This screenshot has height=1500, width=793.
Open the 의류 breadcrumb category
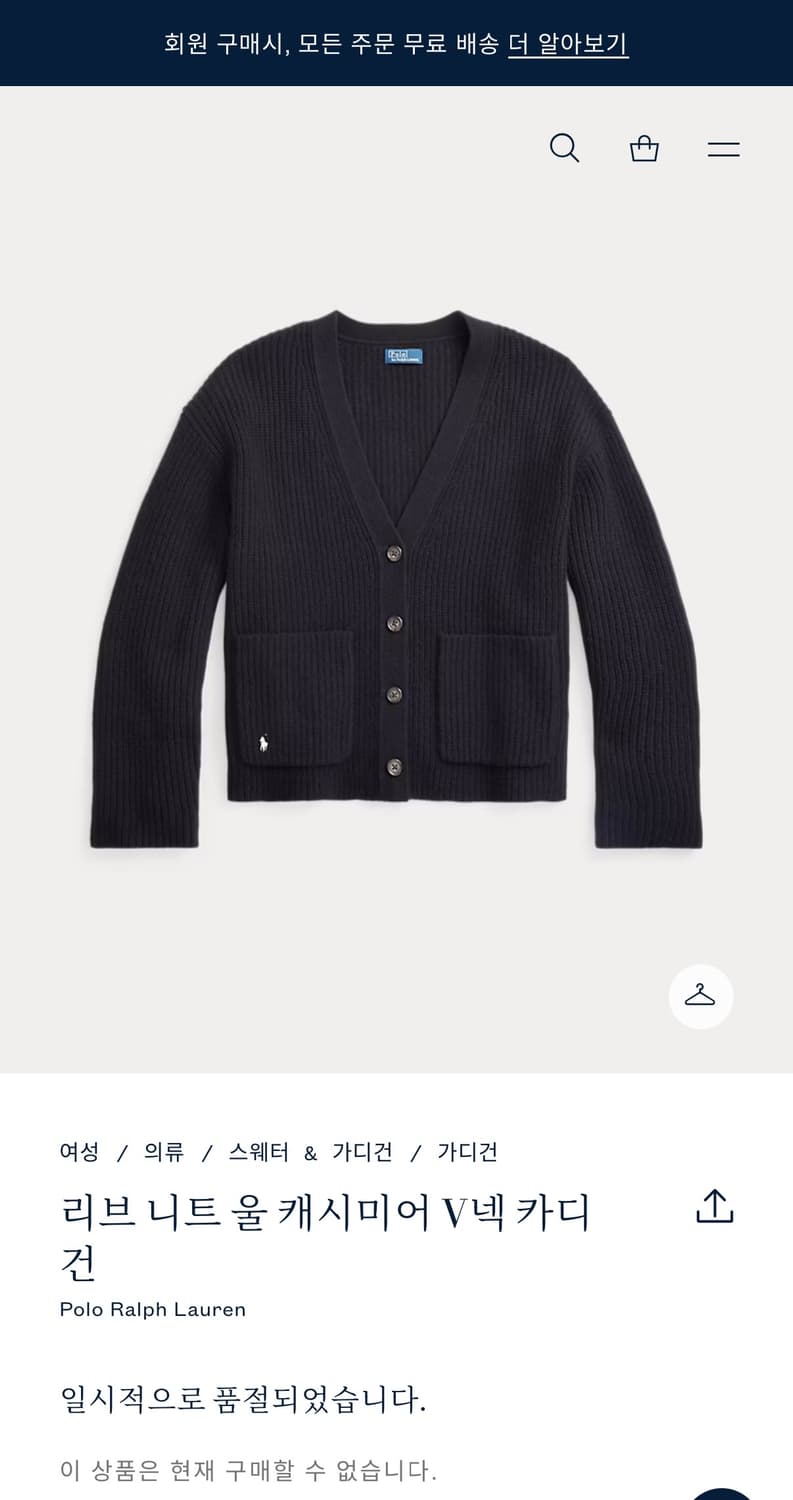click(x=162, y=1151)
